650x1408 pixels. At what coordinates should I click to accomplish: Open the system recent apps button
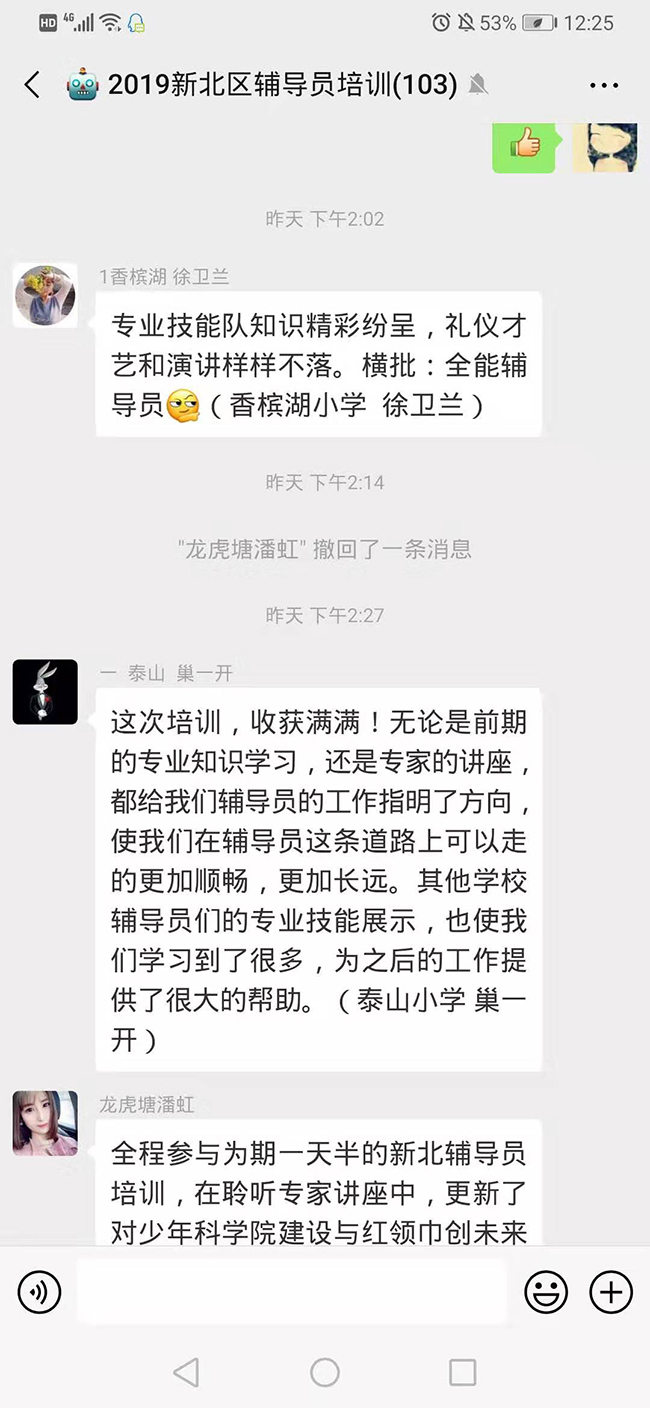click(462, 1372)
